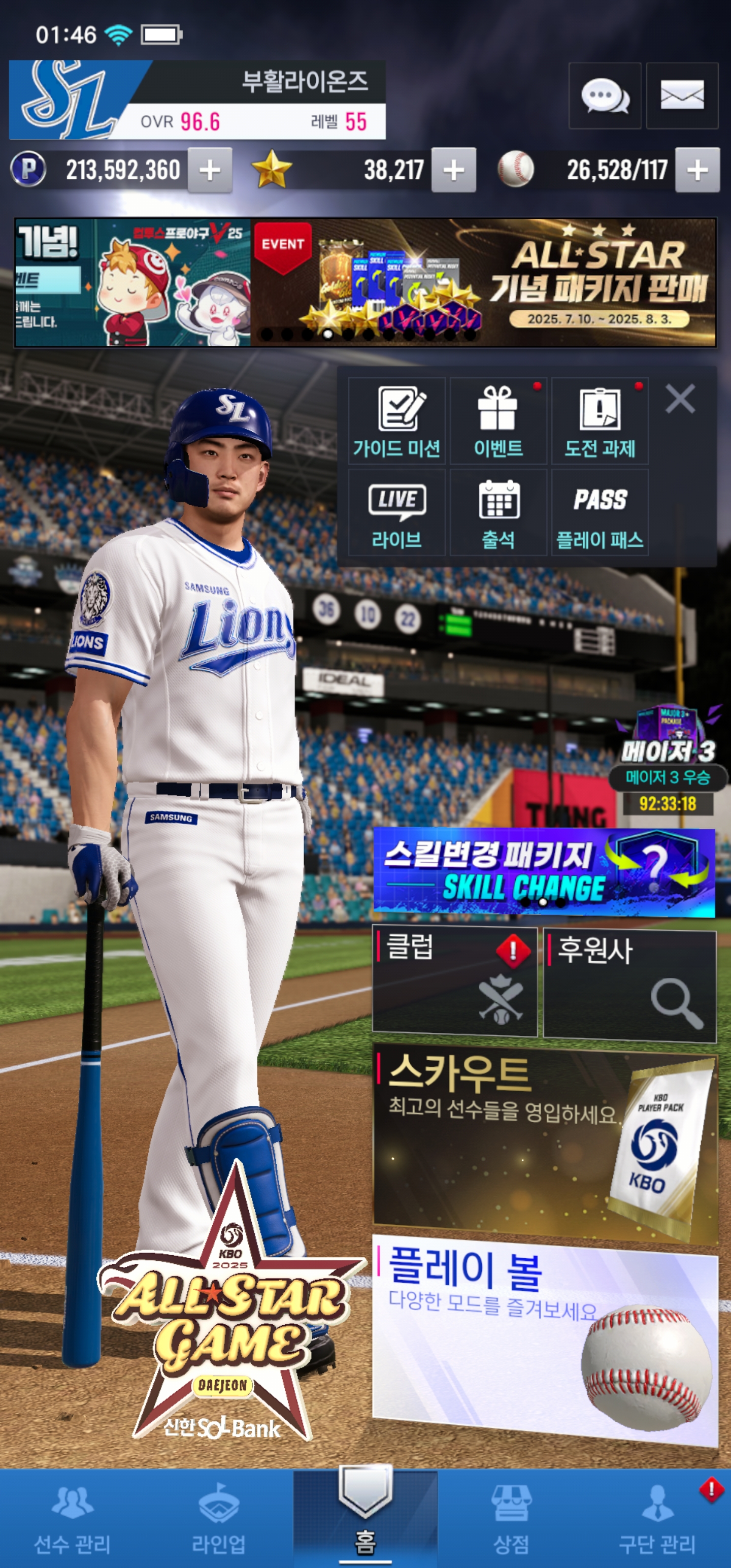
Task: Open the chat bubble icon
Action: pos(605,95)
